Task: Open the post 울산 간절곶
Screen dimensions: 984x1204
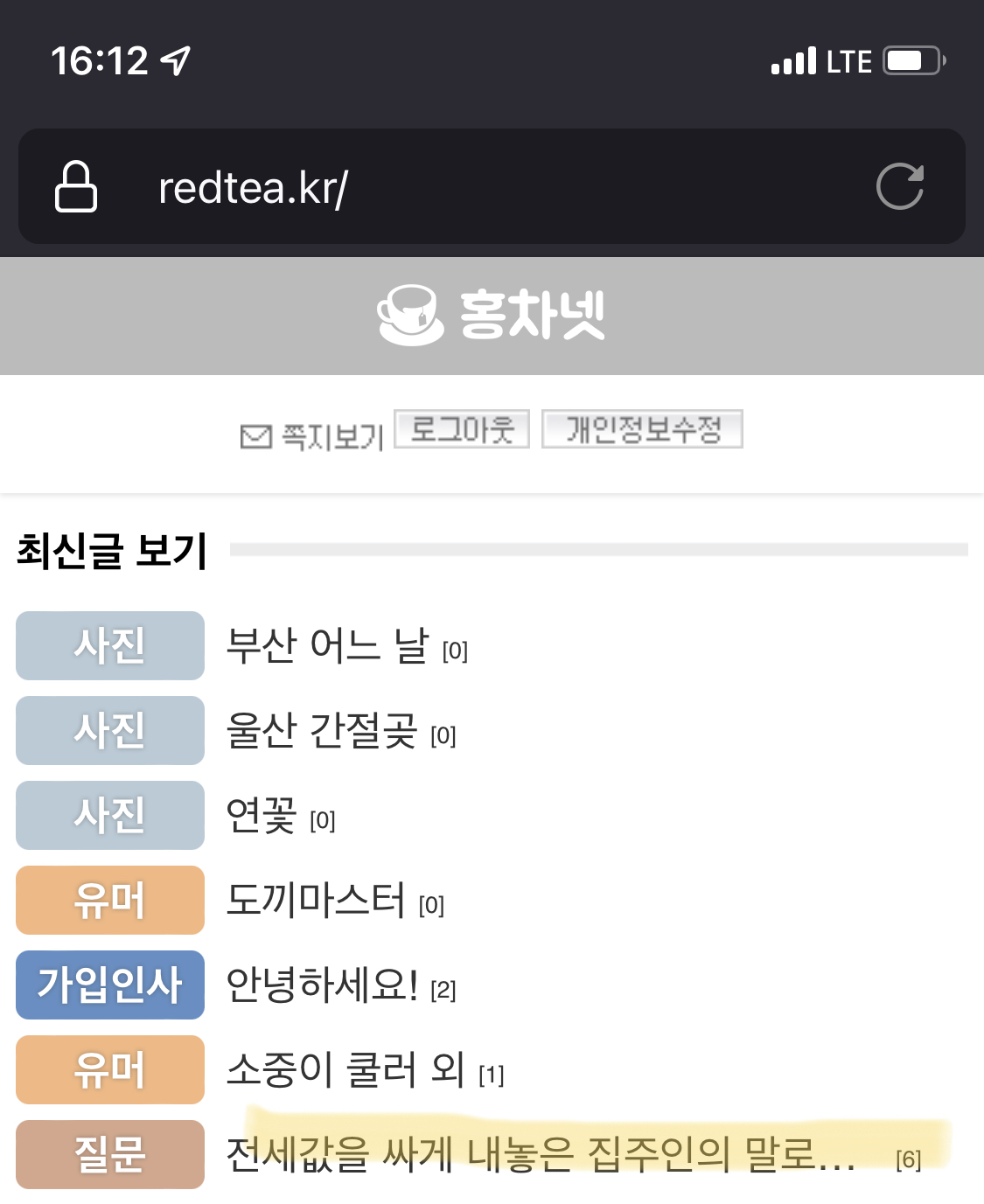Action: pos(322,731)
